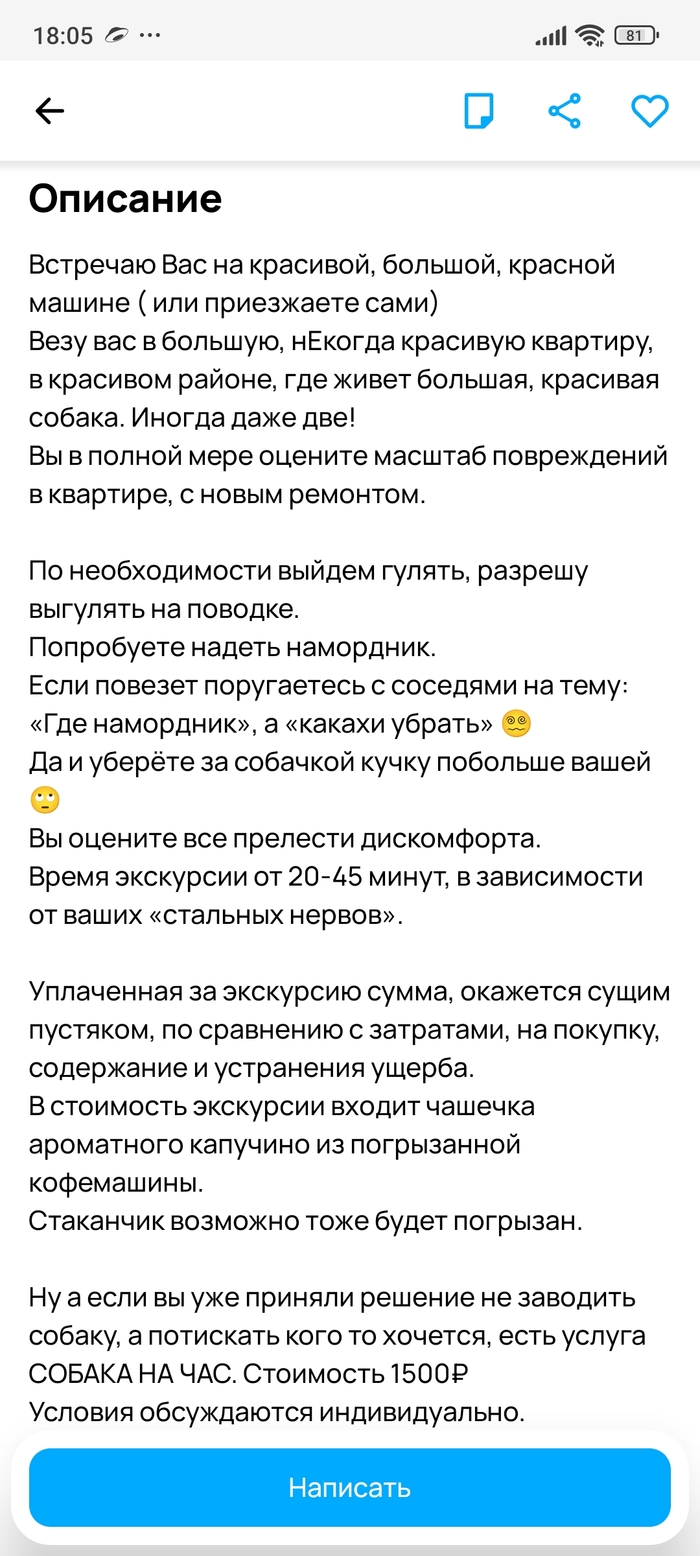This screenshot has width=700, height=1556.
Task: Go back using the arrow icon
Action: click(49, 111)
